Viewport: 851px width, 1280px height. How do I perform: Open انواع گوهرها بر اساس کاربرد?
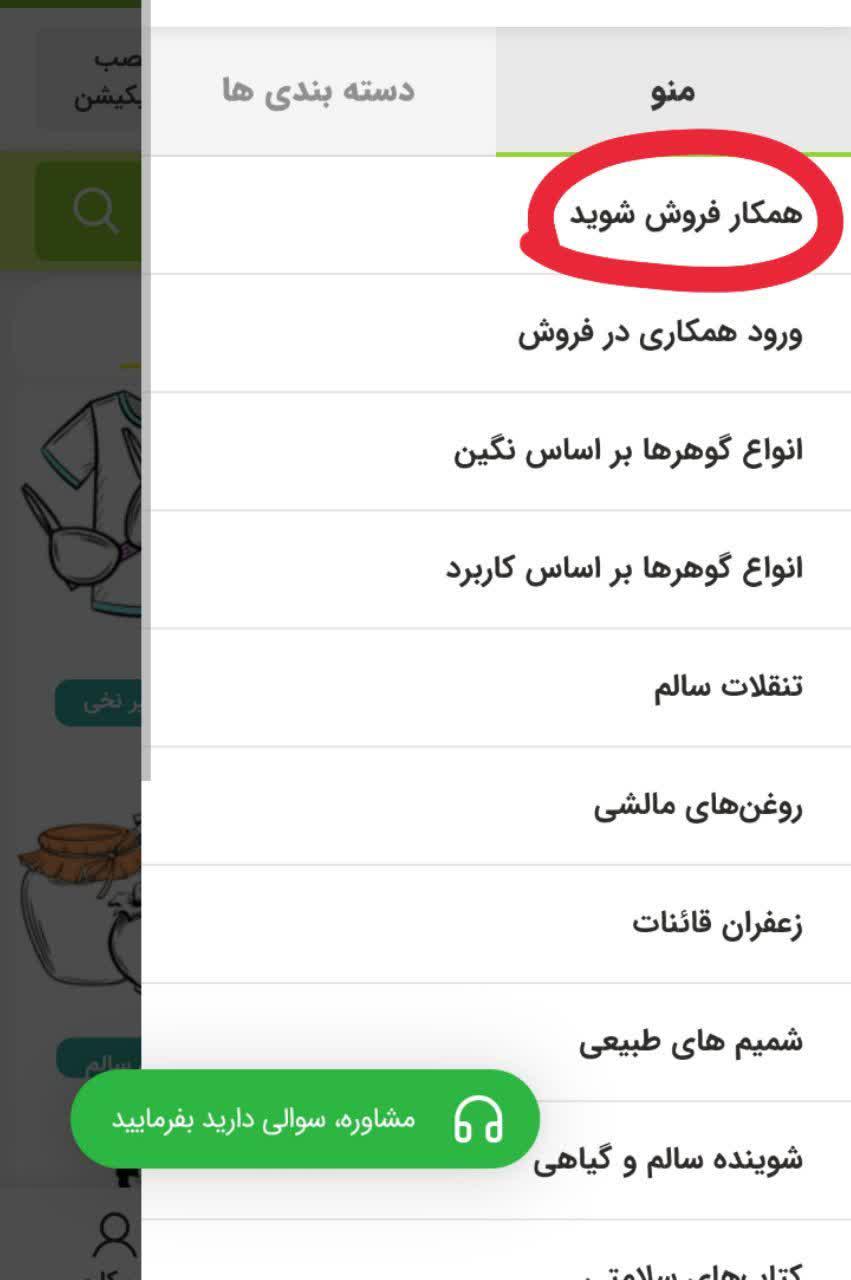coord(623,570)
